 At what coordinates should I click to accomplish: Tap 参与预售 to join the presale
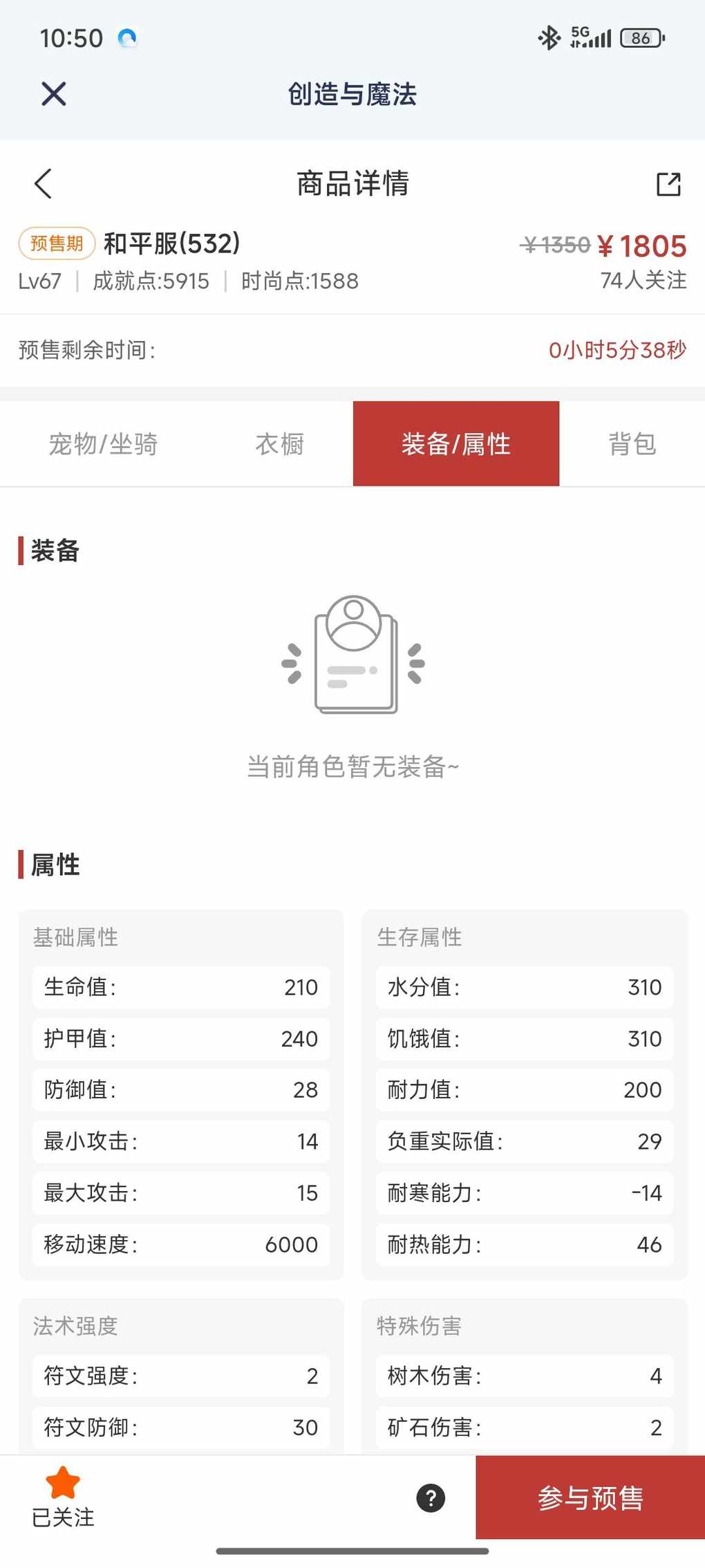[x=590, y=1498]
